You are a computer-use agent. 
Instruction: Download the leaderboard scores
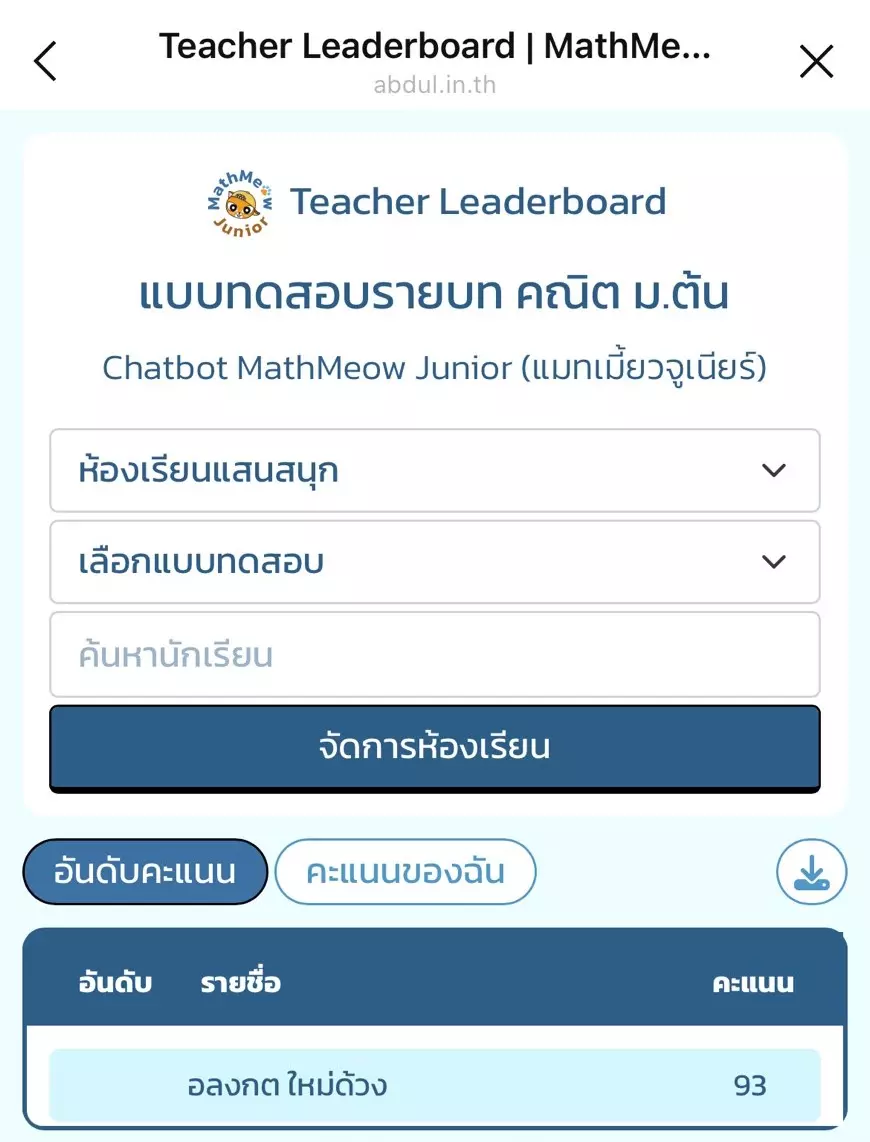811,873
